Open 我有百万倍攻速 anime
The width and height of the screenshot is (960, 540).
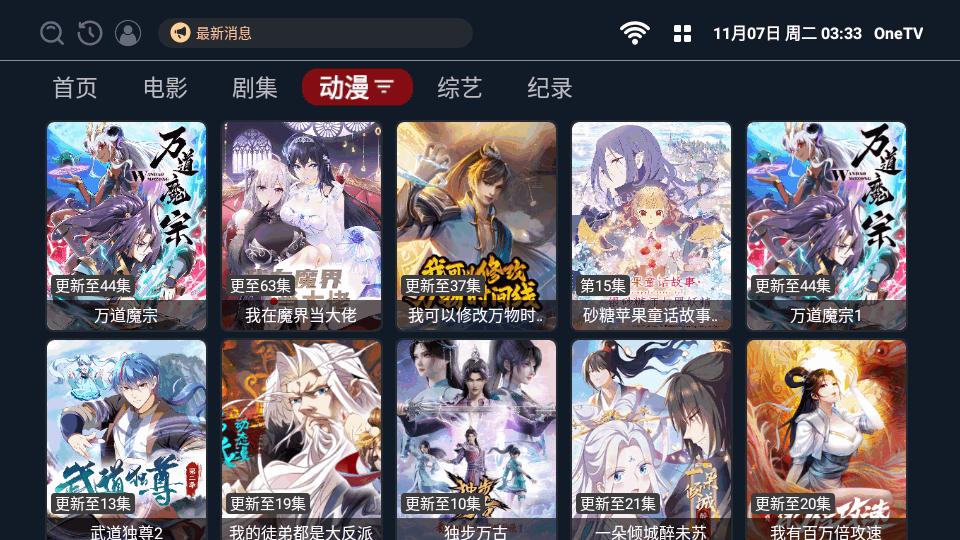point(826,440)
